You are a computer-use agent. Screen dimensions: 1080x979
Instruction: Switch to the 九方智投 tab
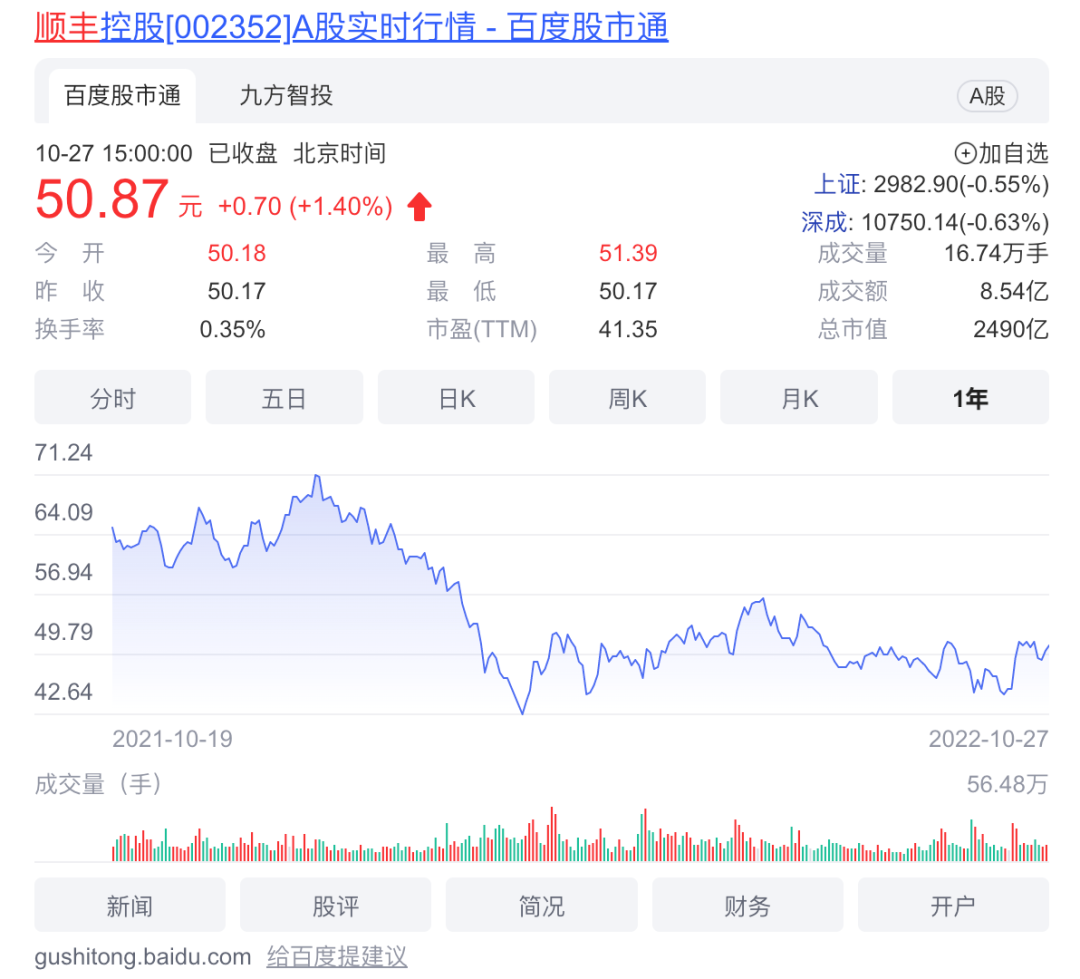[x=286, y=96]
